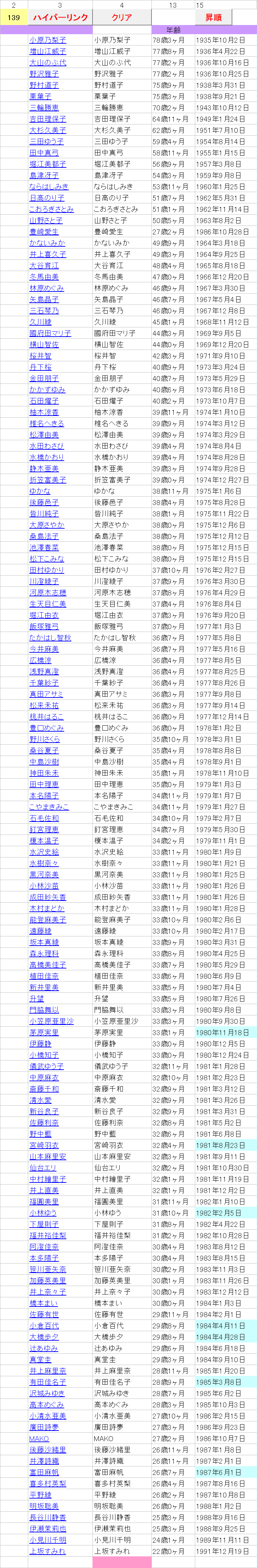
Task: Open the 小原乃梨子 hyperlink
Action: (x=48, y=40)
